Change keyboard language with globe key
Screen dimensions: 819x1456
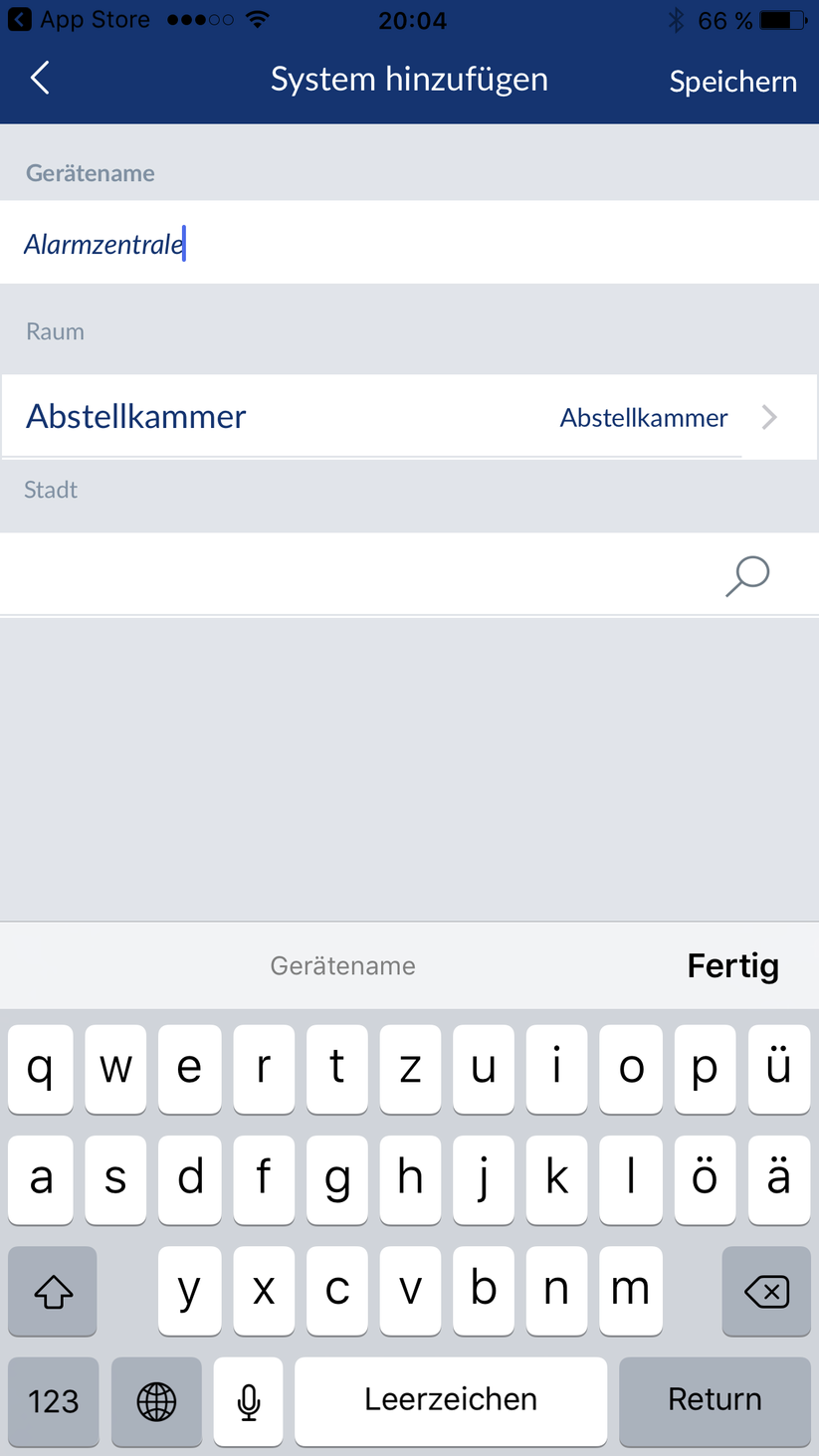pyautogui.click(x=156, y=1401)
